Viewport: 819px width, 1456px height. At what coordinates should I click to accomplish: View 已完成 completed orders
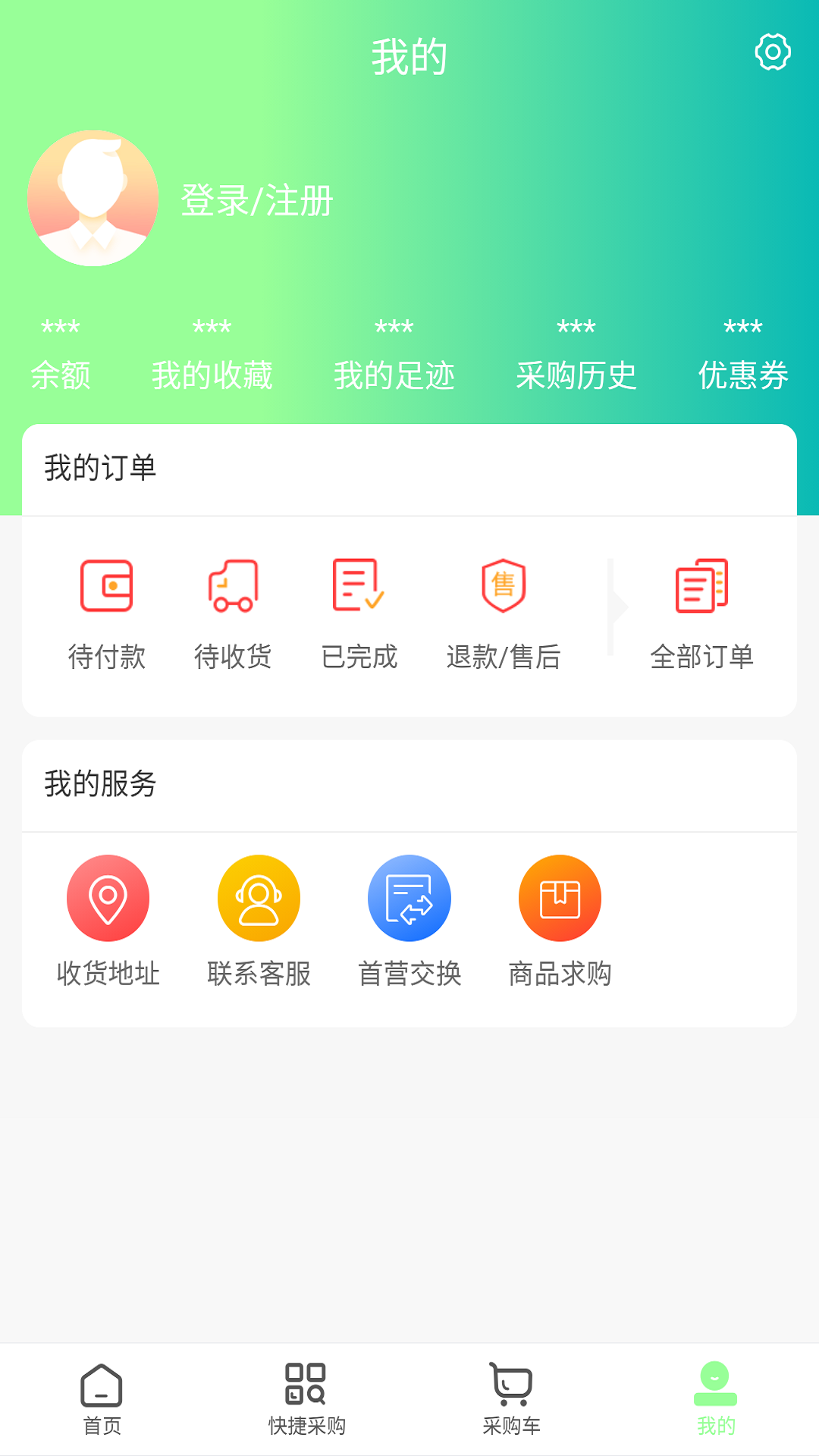pyautogui.click(x=359, y=614)
